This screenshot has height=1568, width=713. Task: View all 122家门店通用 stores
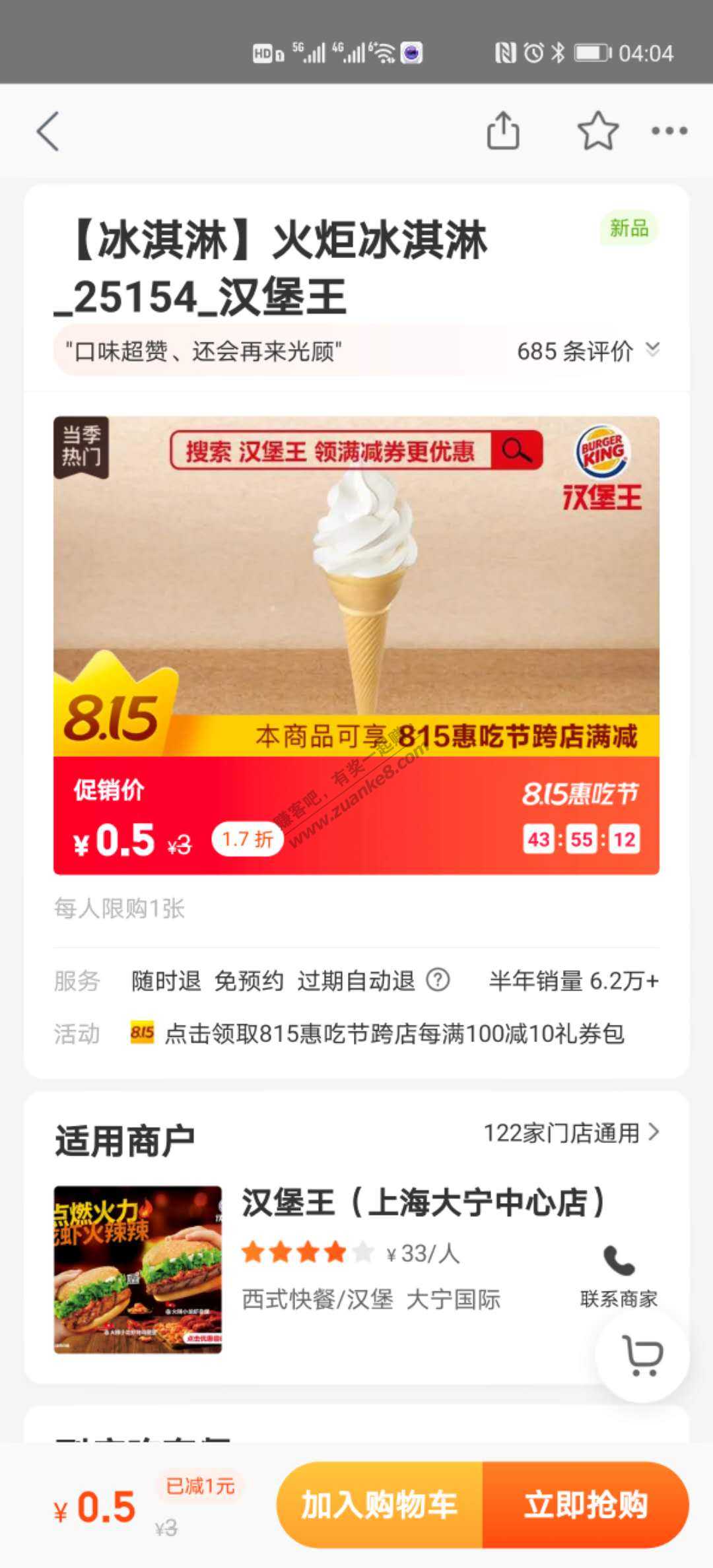571,1133
